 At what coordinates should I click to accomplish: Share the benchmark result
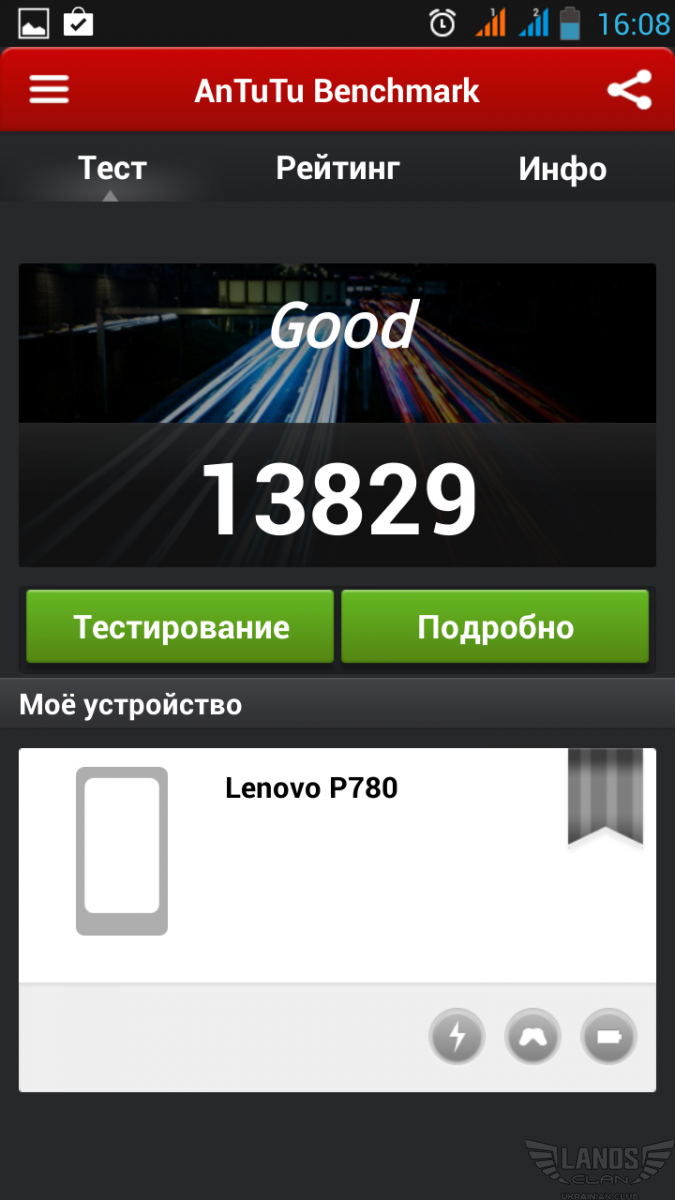[x=629, y=90]
